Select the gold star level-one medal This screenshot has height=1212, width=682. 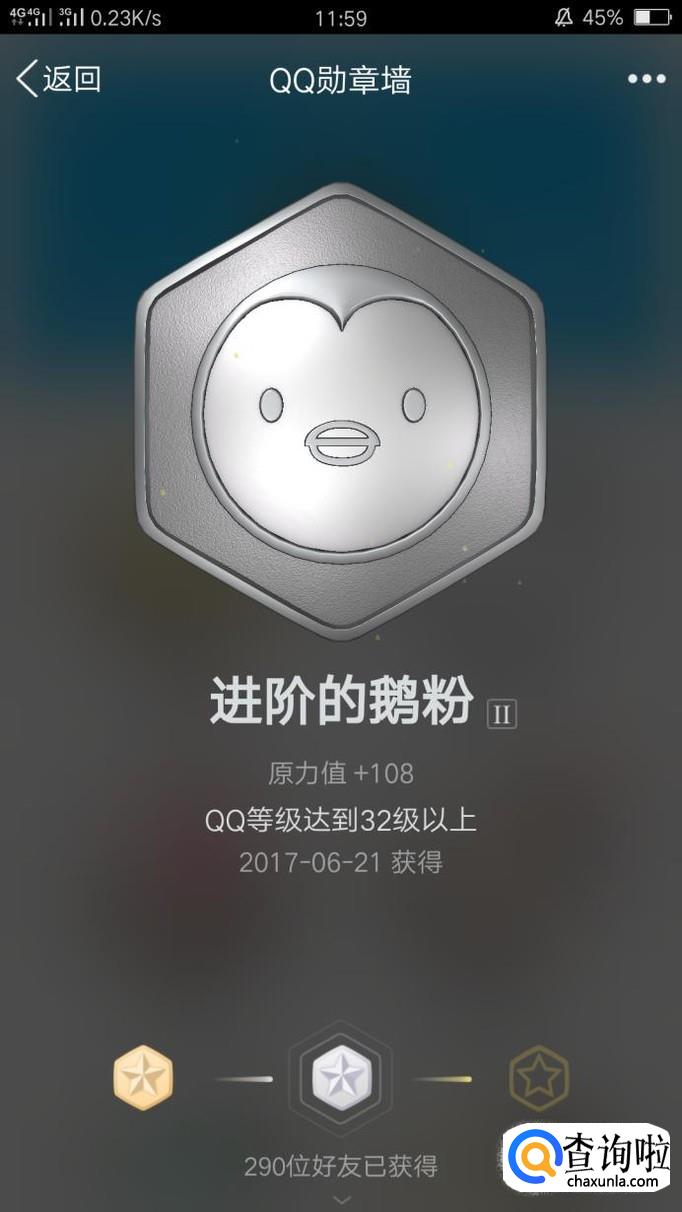click(x=143, y=1079)
